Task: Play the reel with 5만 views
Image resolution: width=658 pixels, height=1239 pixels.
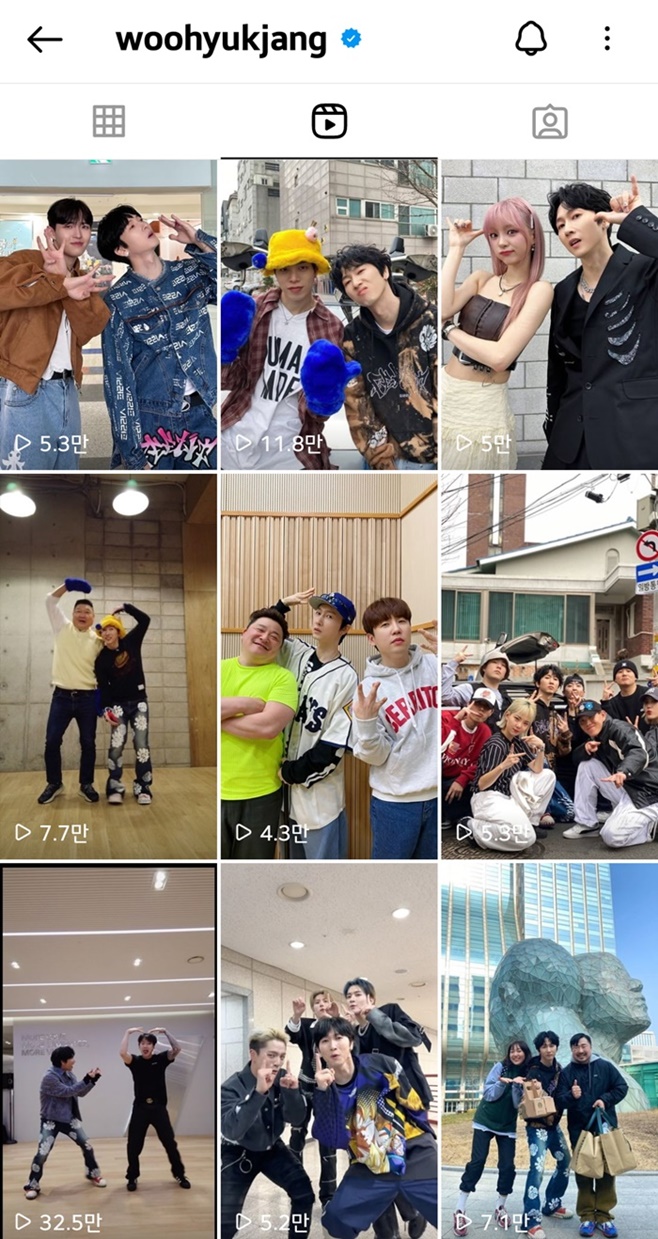Action: [x=549, y=314]
